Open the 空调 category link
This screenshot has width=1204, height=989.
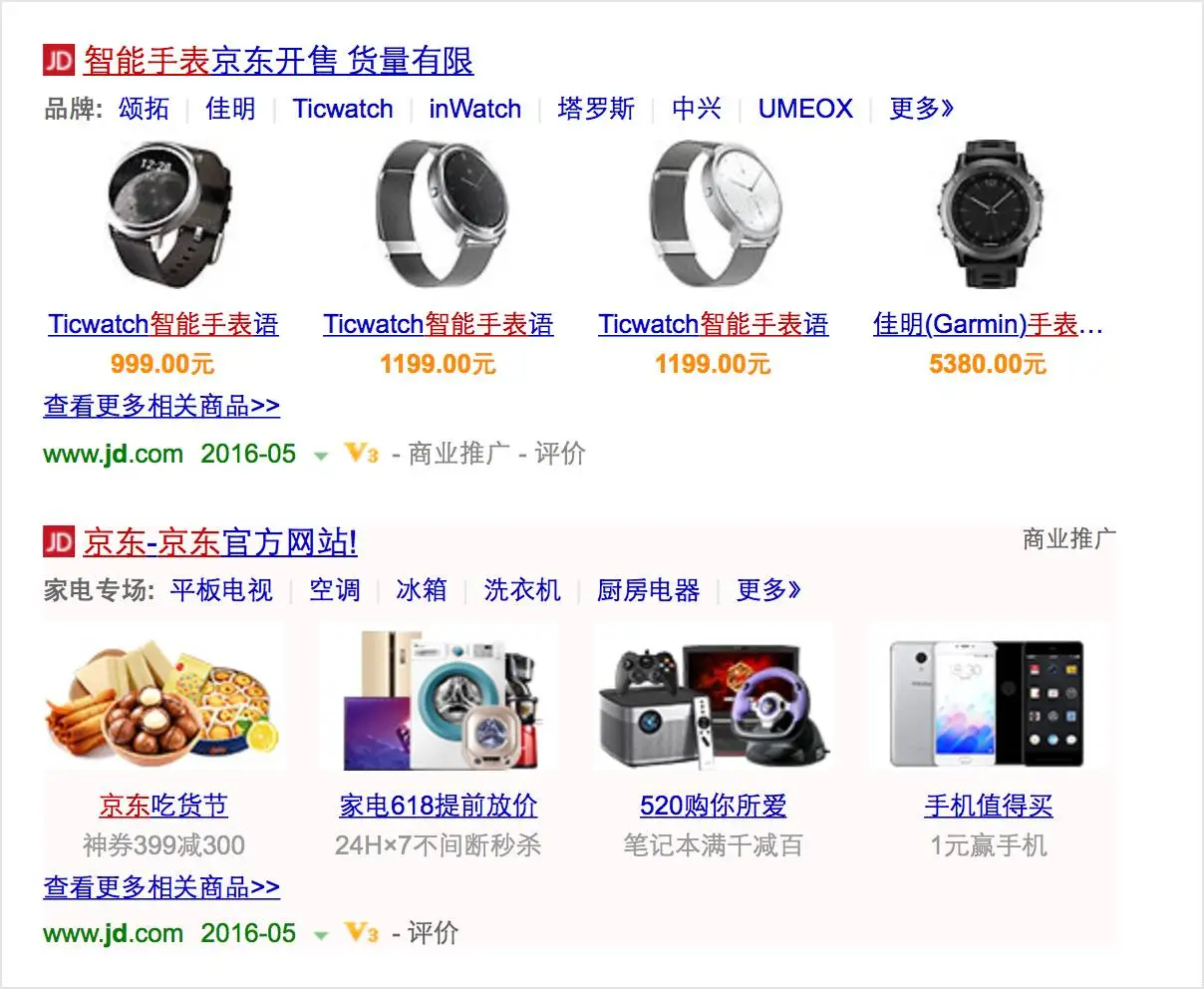click(334, 590)
